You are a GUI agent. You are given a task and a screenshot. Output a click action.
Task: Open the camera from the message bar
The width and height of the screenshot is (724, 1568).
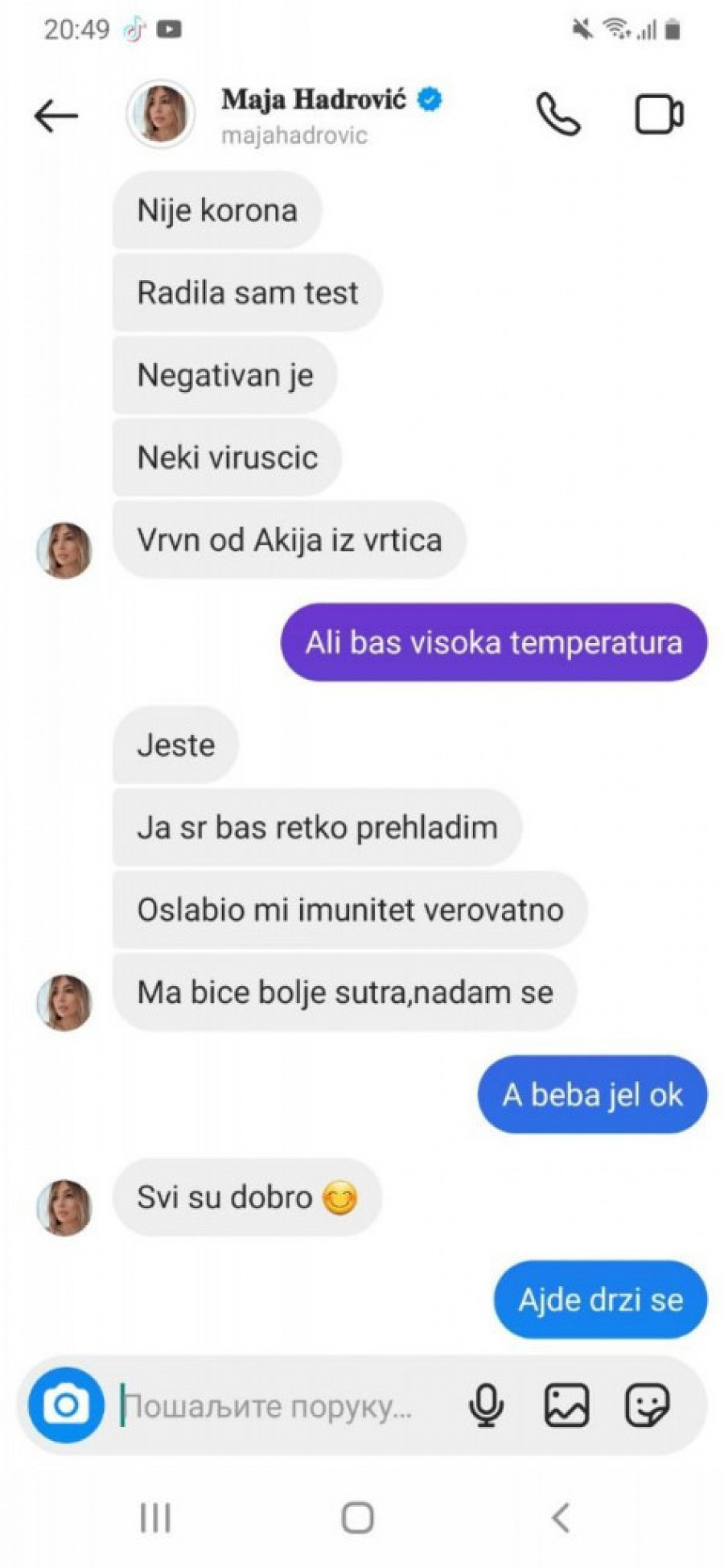(66, 1405)
